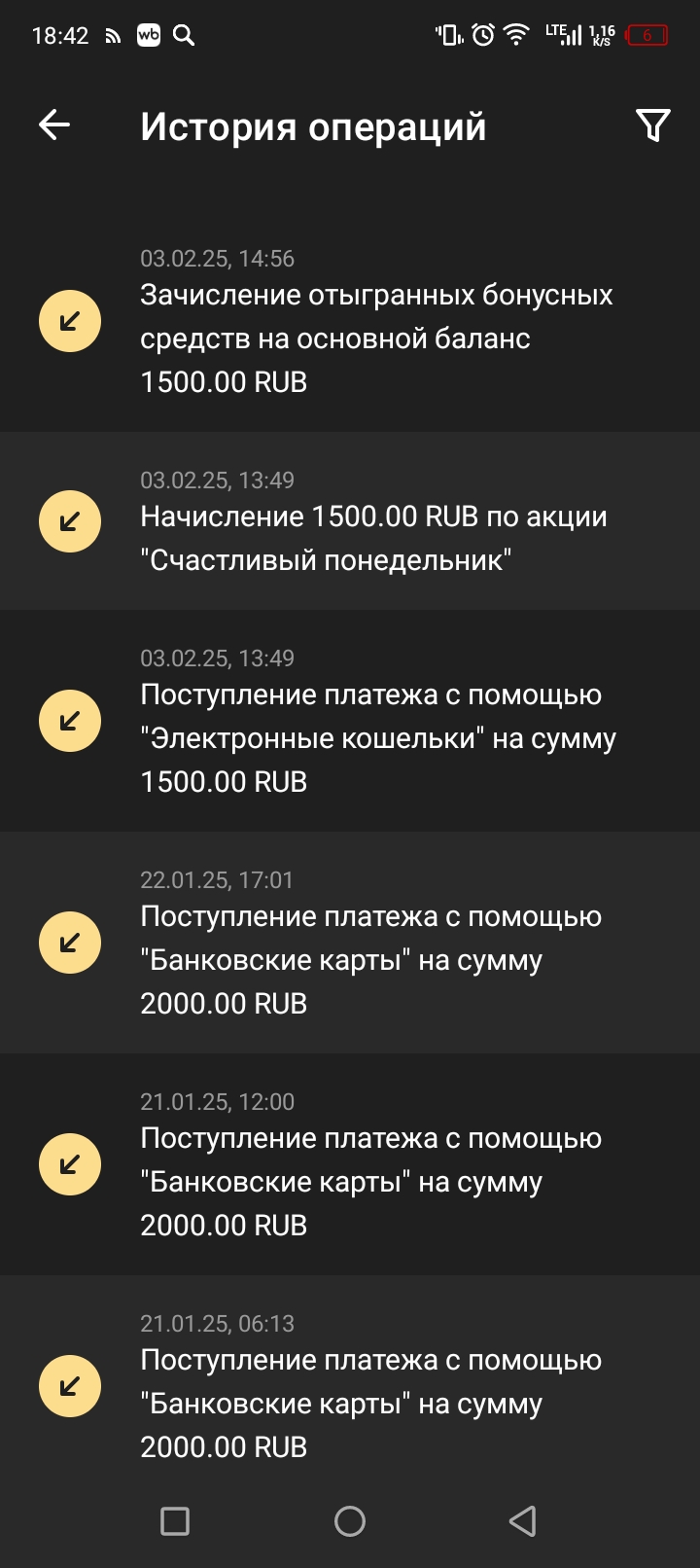Go back from История операций
The width and height of the screenshot is (700, 1568).
[x=54, y=125]
